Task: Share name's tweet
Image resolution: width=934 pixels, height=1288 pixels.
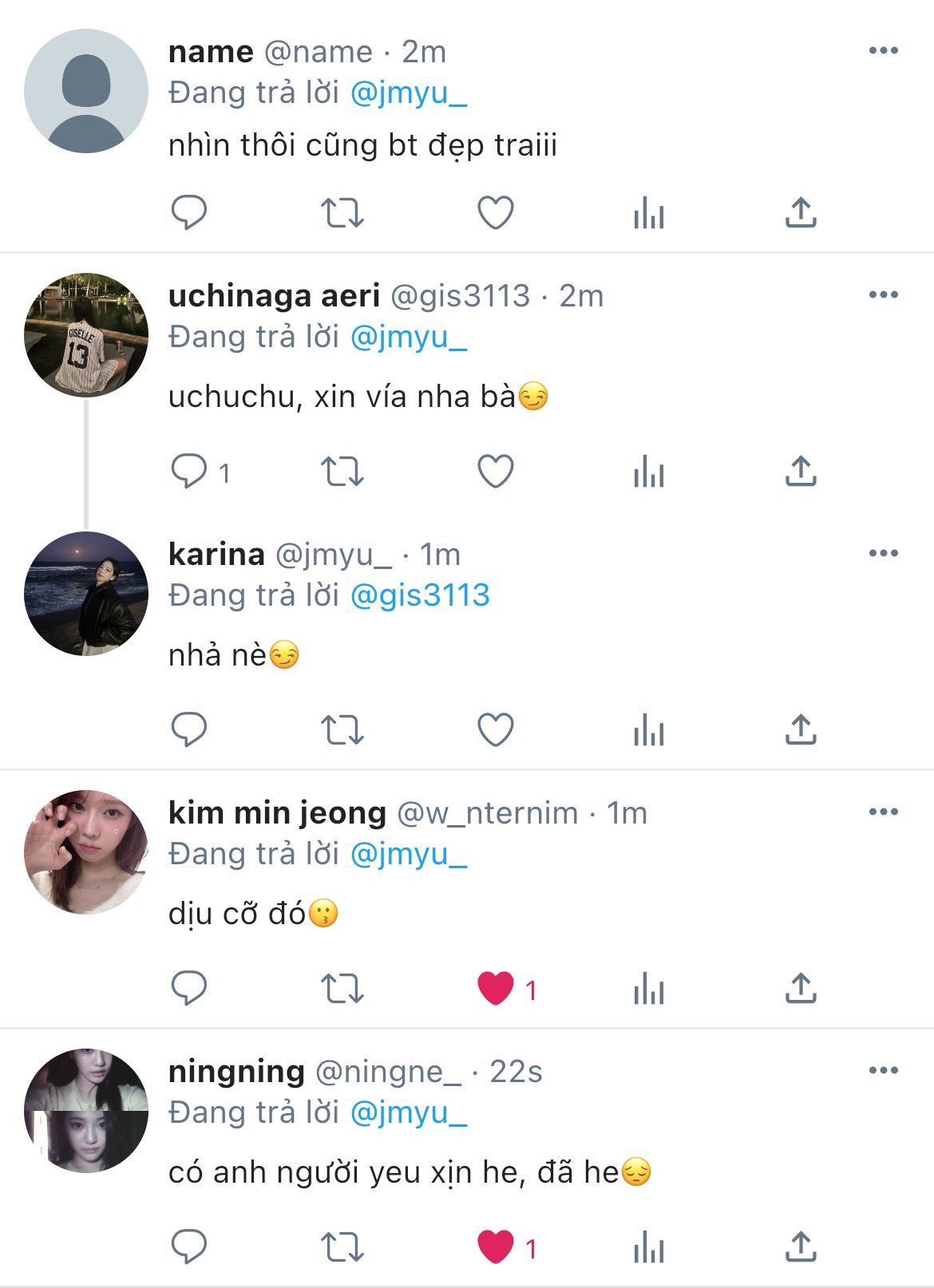Action: [801, 213]
